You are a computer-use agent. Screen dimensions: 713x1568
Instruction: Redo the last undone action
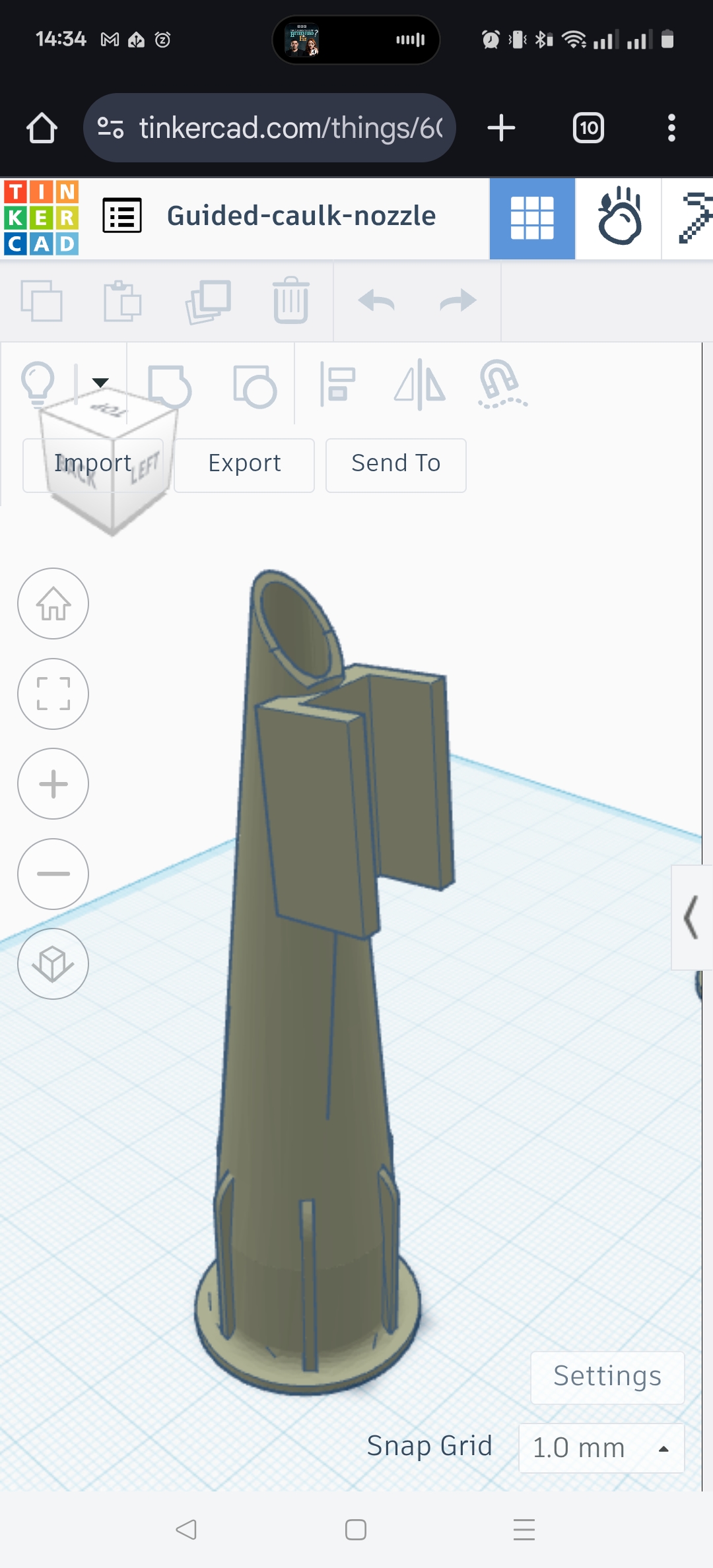(x=458, y=301)
